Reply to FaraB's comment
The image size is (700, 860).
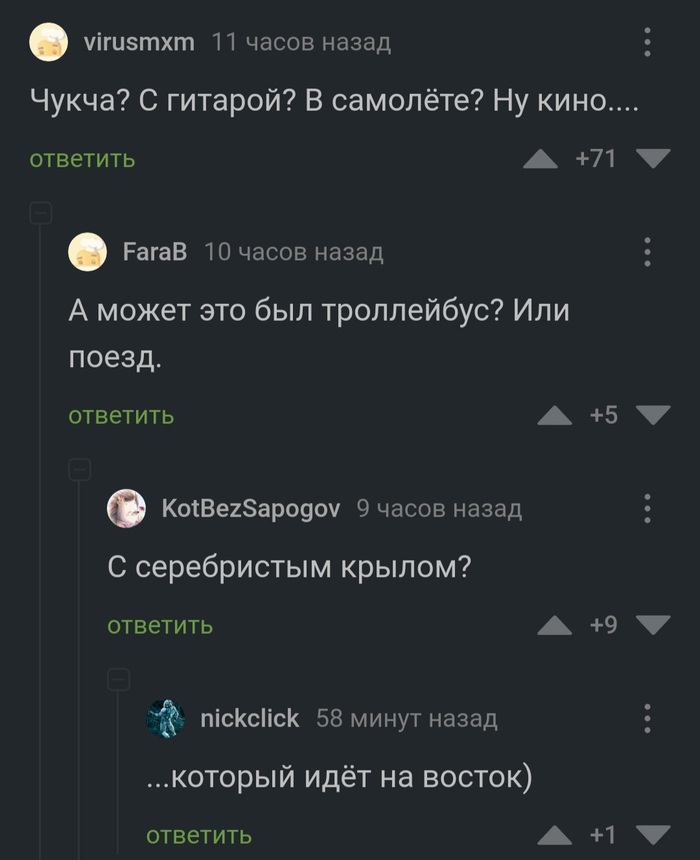[x=121, y=415]
